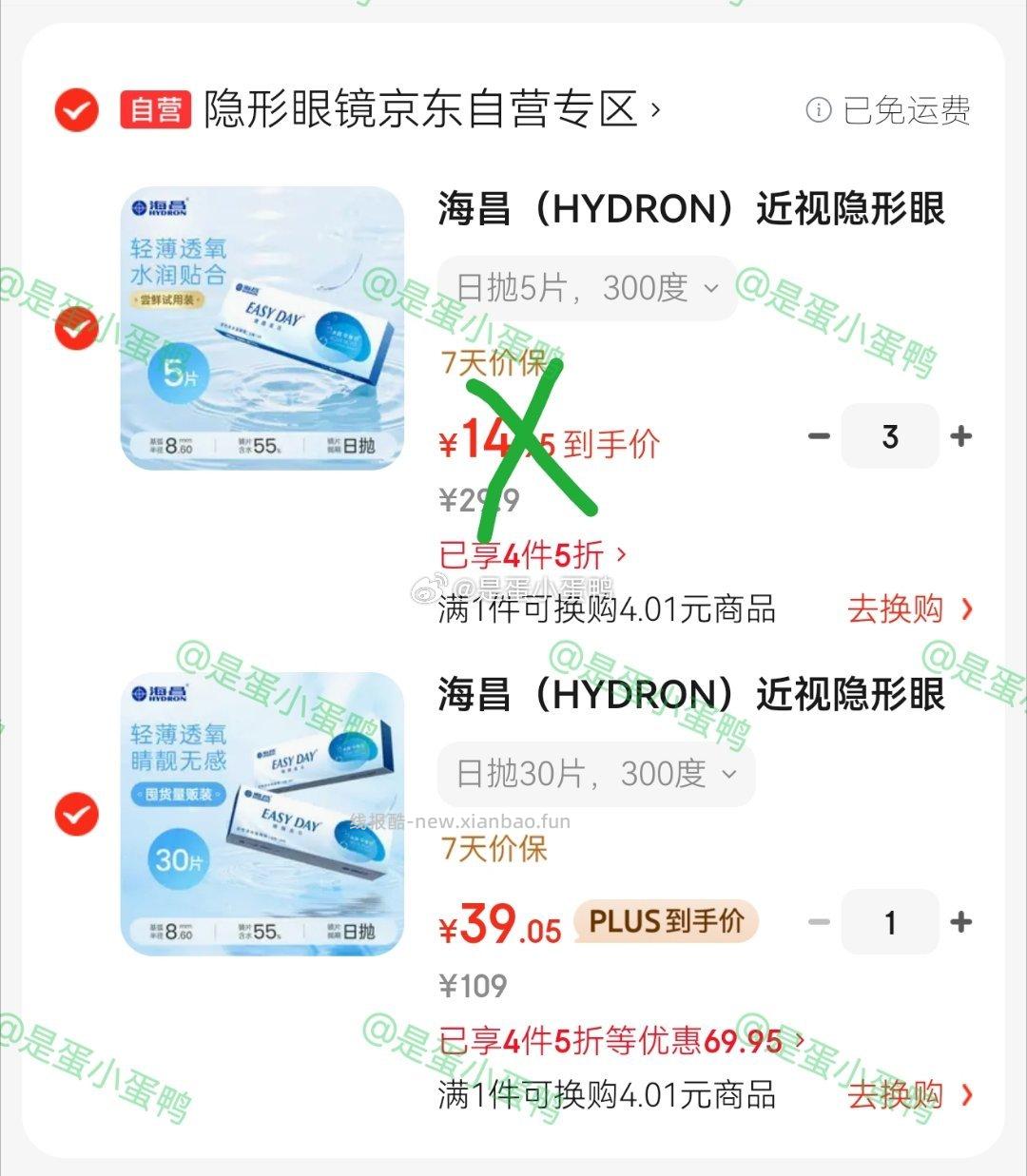Image resolution: width=1027 pixels, height=1176 pixels.
Task: Click 去换购 on the 5片 product
Action: tap(898, 609)
